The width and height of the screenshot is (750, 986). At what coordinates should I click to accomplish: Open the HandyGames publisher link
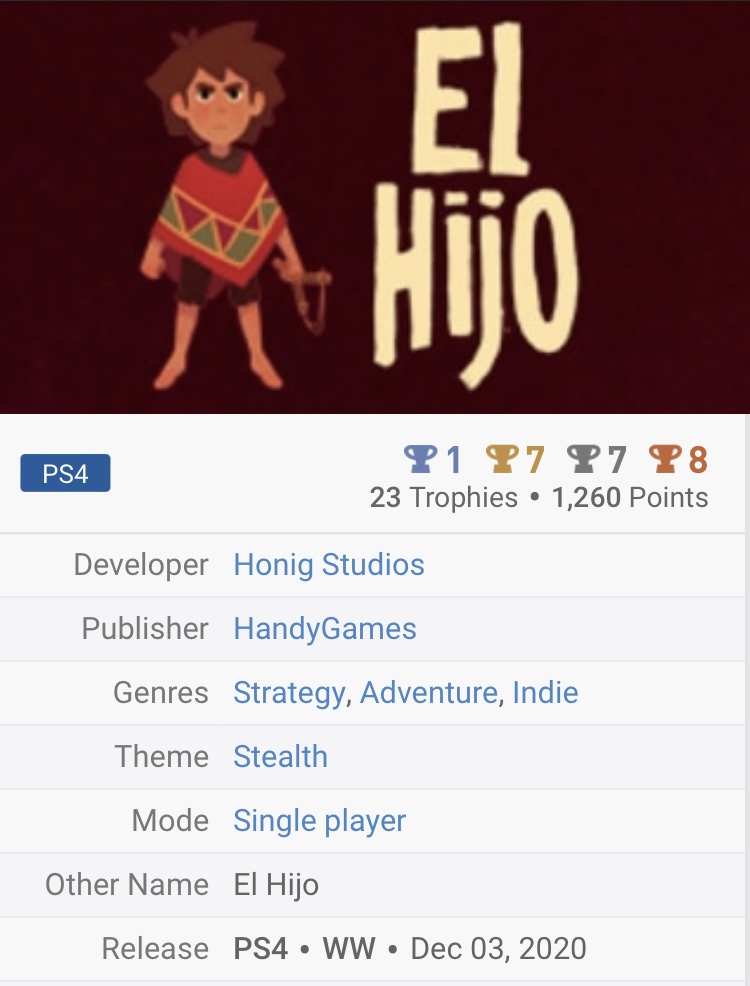pos(325,629)
